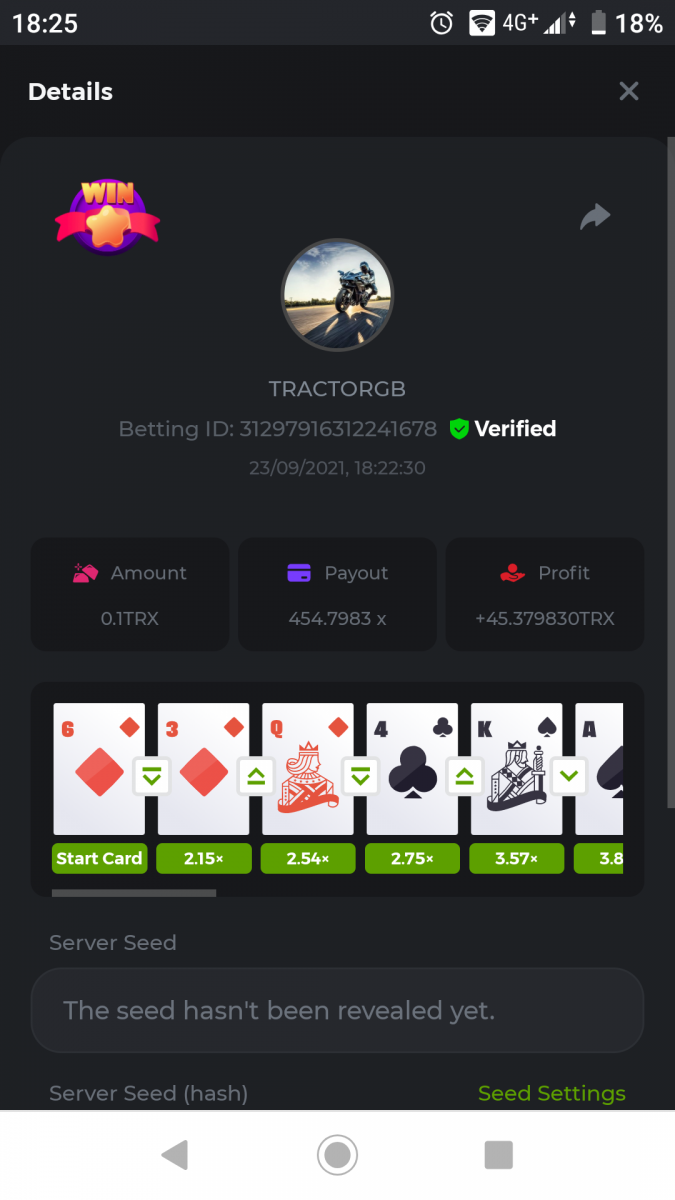The height and width of the screenshot is (1200, 675).
Task: Share this bet result
Action: pos(595,216)
